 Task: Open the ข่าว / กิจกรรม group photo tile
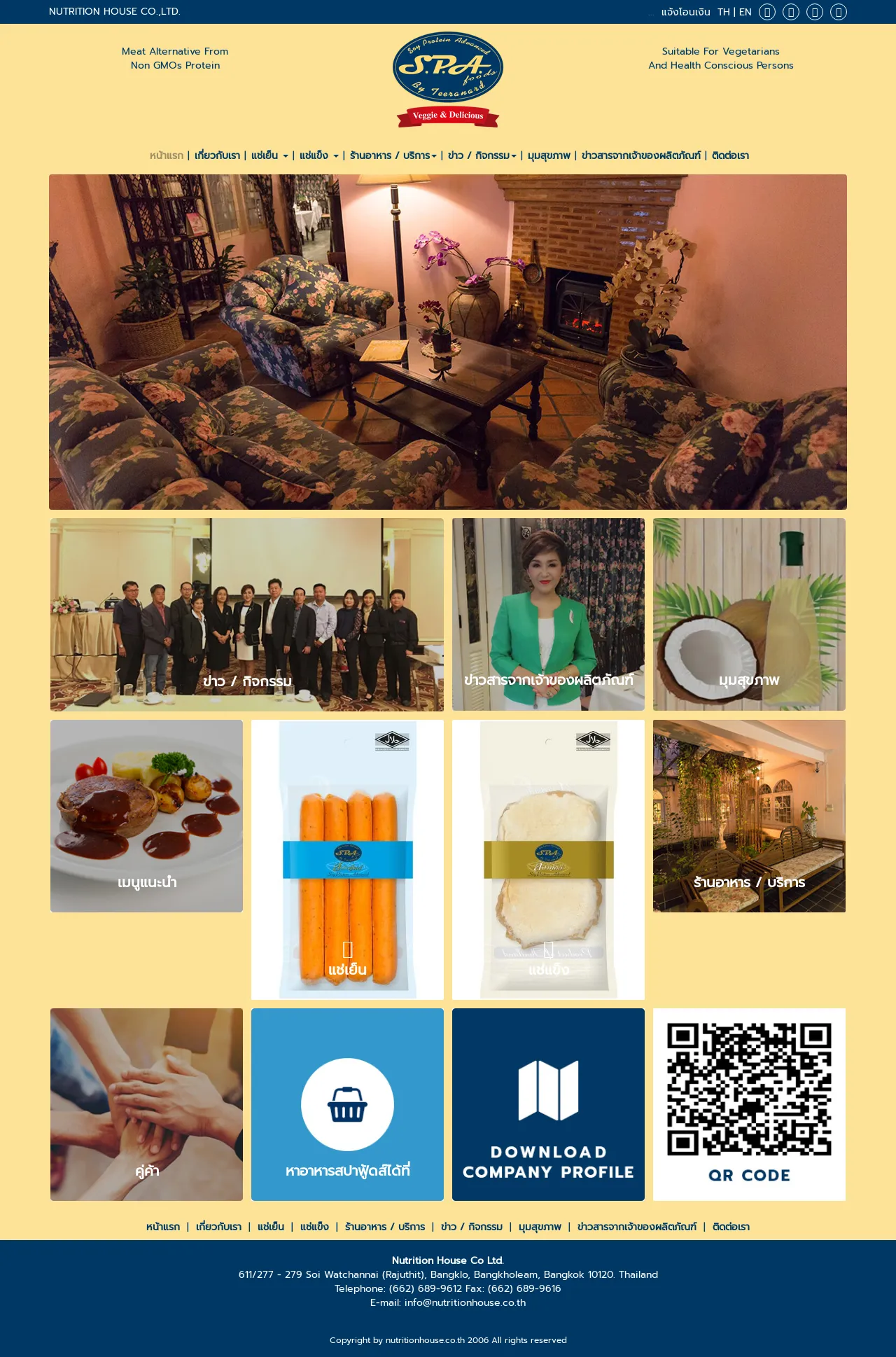[246, 614]
